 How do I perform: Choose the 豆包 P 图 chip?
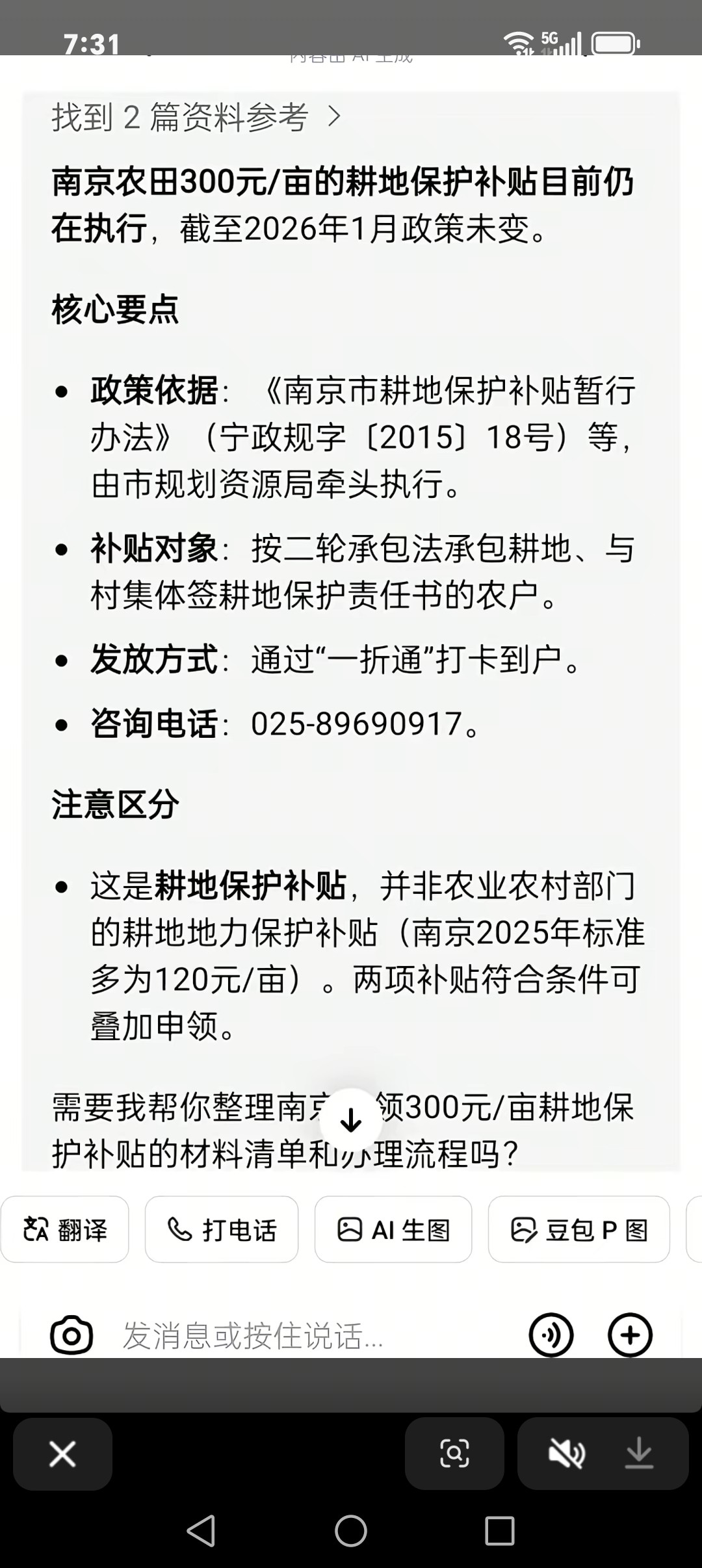(578, 1229)
